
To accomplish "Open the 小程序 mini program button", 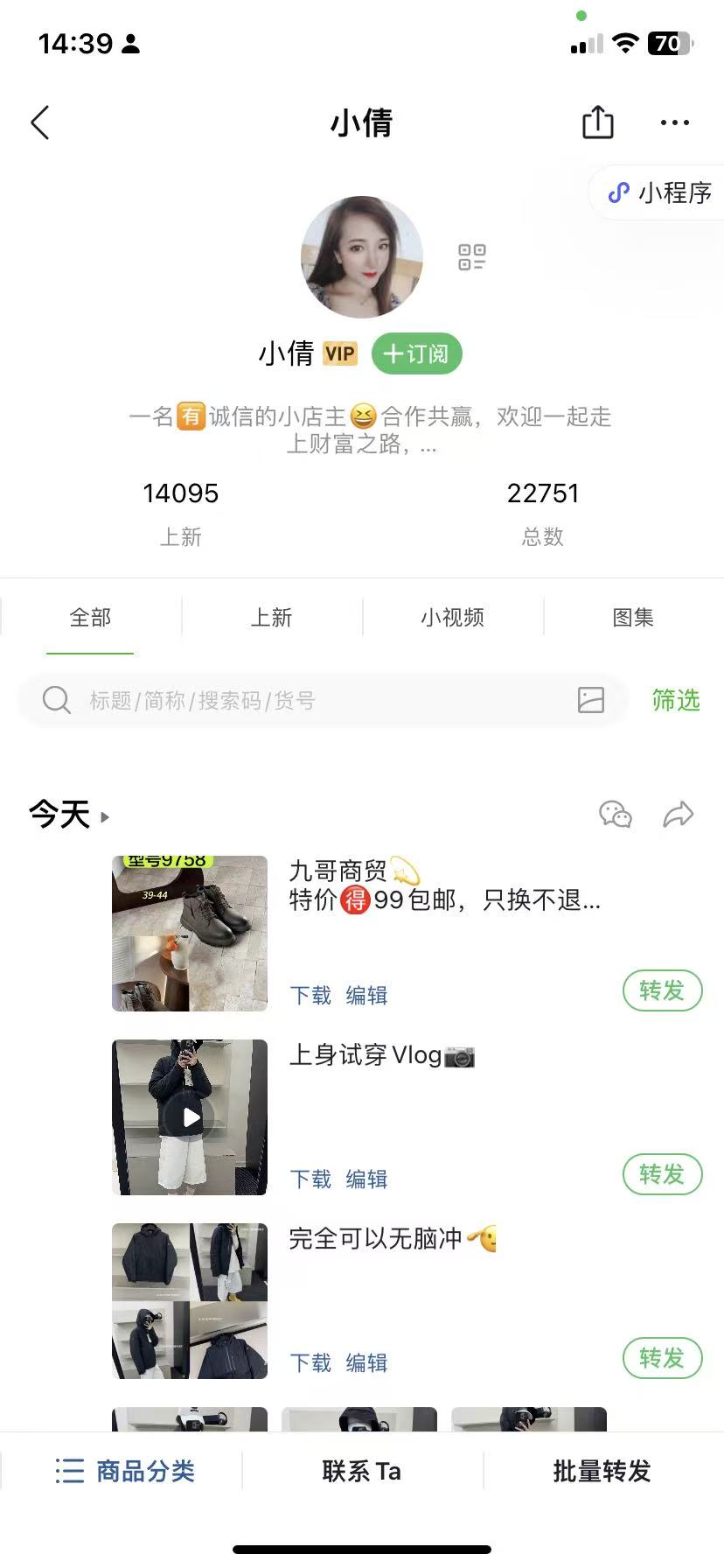I will coord(661,192).
